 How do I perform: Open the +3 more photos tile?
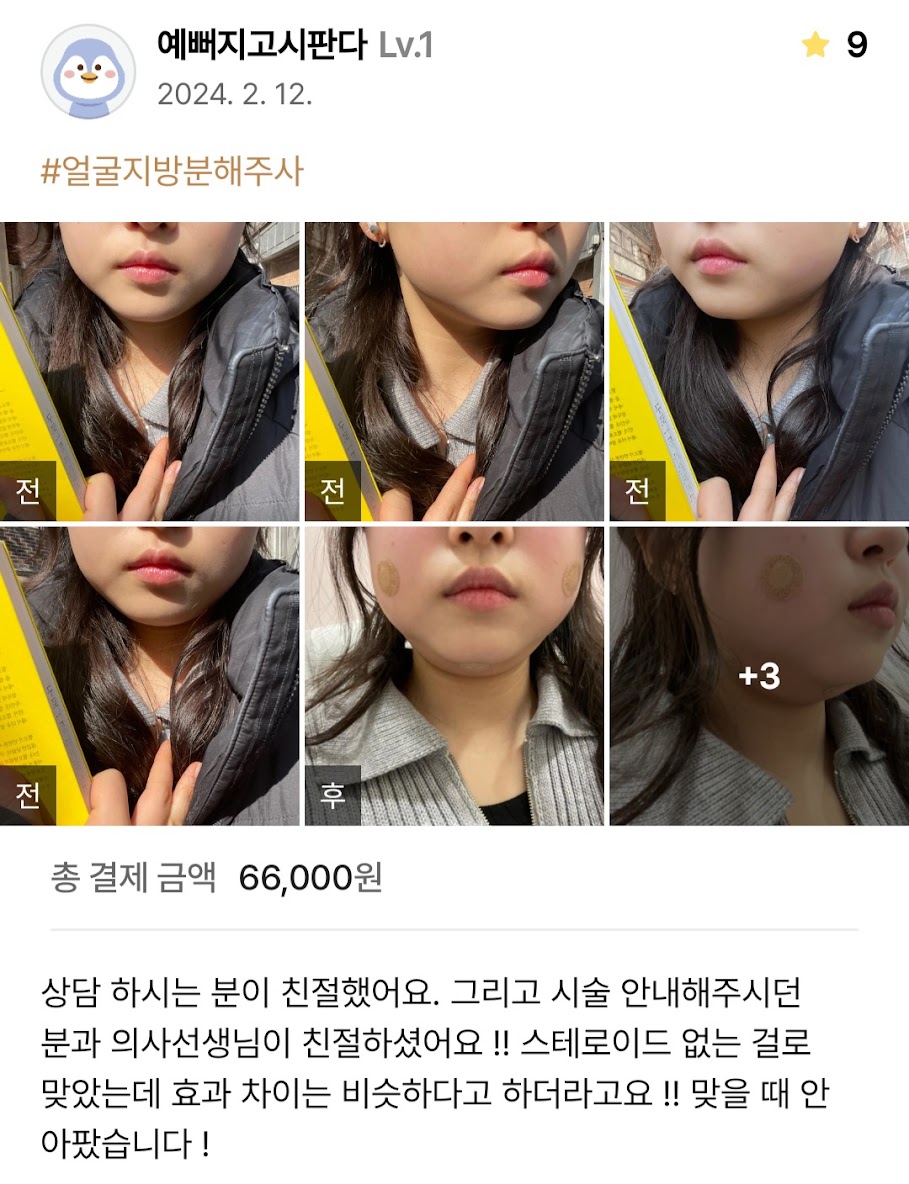click(759, 676)
